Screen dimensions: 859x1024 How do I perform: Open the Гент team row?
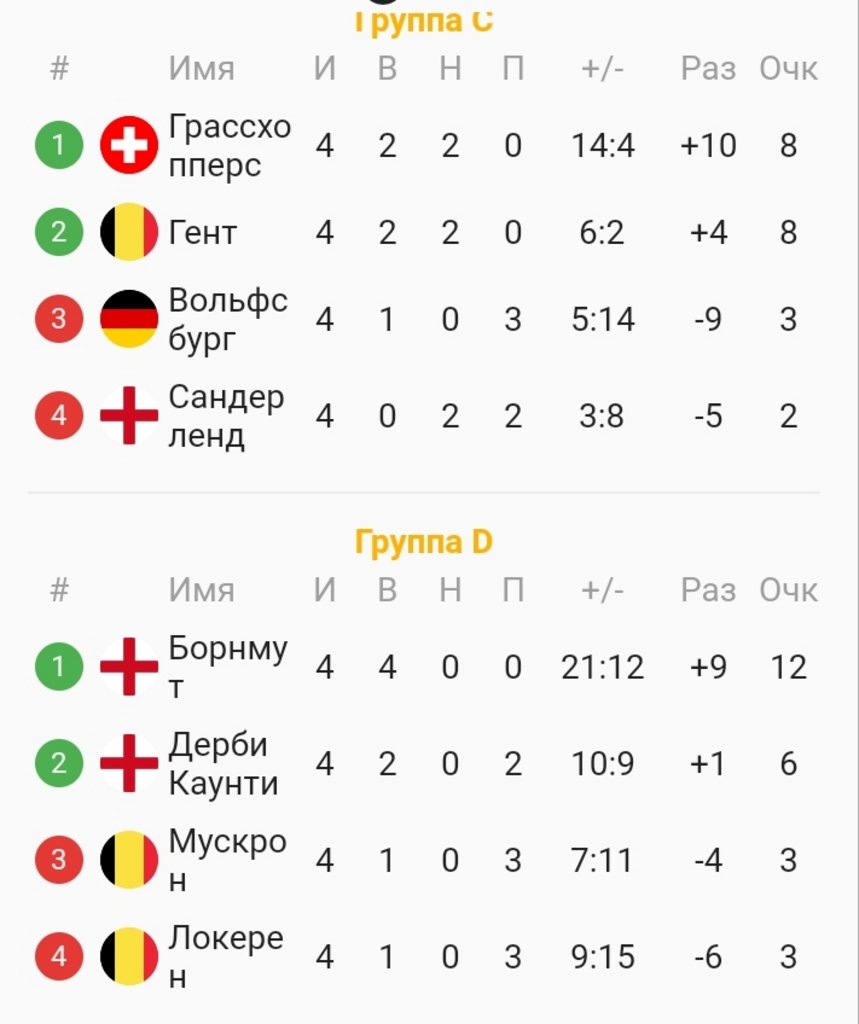point(425,232)
